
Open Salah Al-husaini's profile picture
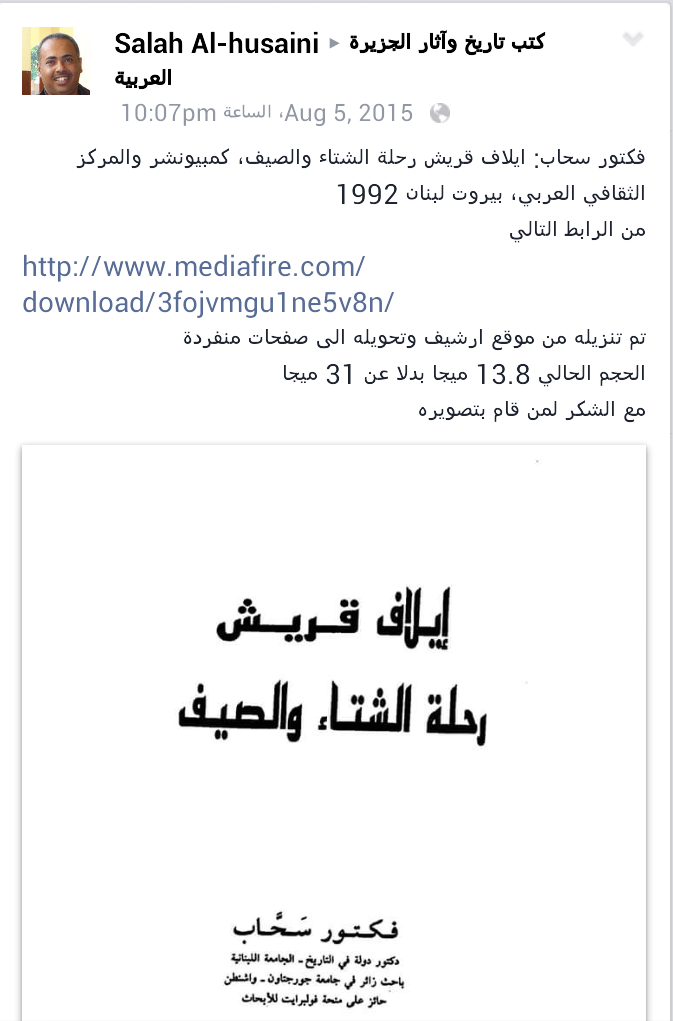(56, 60)
